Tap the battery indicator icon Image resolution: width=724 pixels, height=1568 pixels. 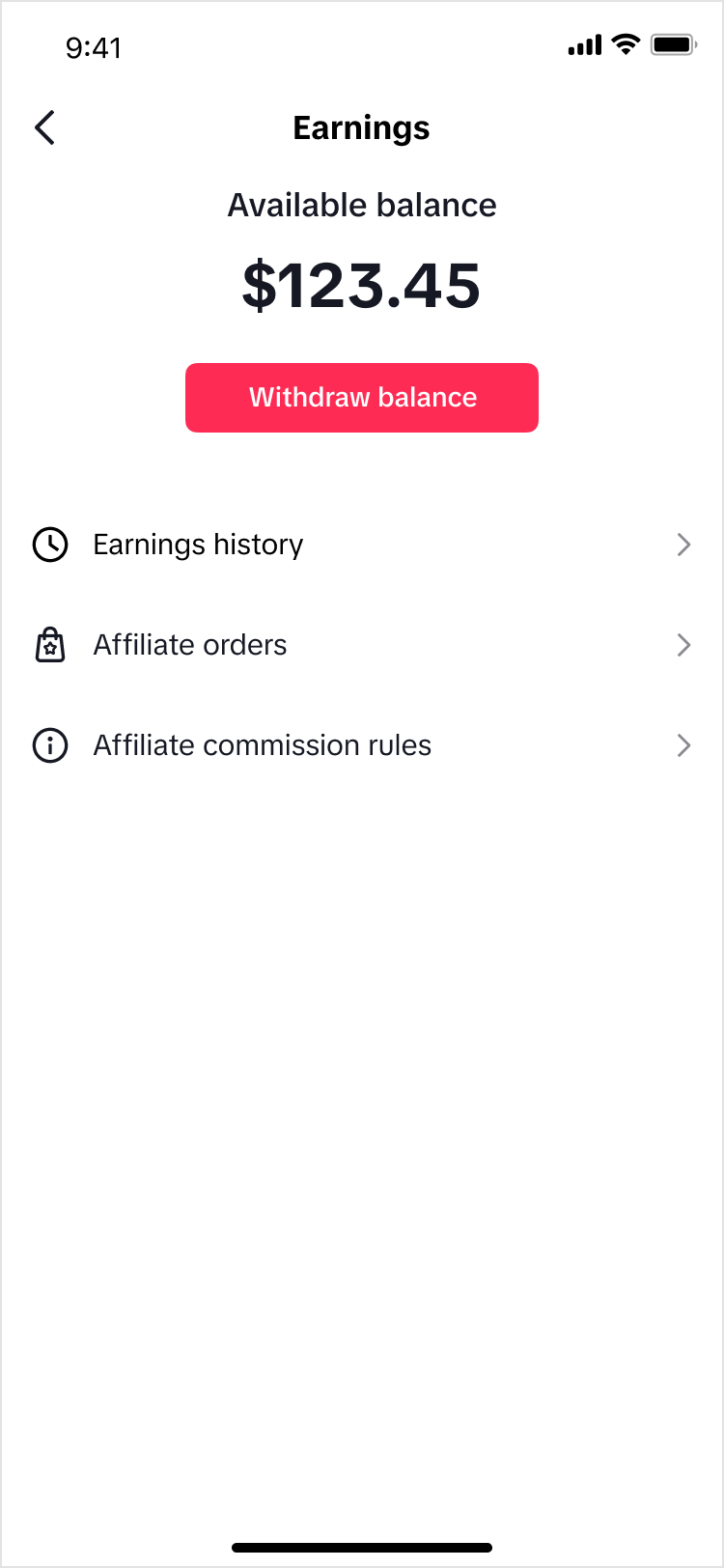coord(674,43)
